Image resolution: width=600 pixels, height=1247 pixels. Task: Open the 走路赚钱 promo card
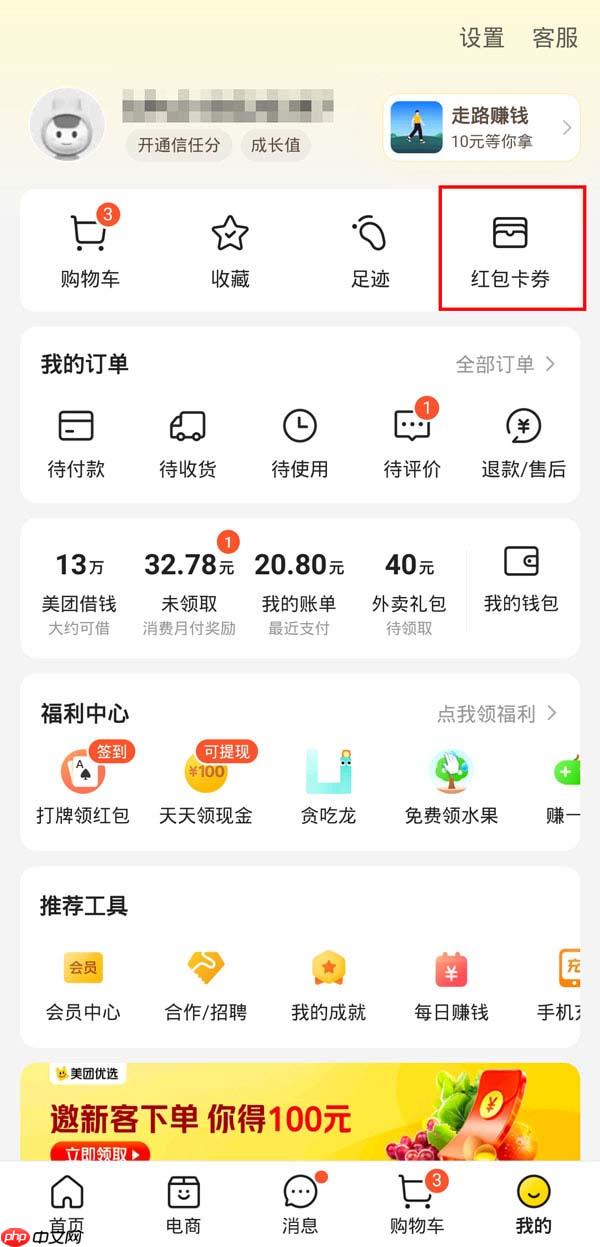click(x=481, y=128)
